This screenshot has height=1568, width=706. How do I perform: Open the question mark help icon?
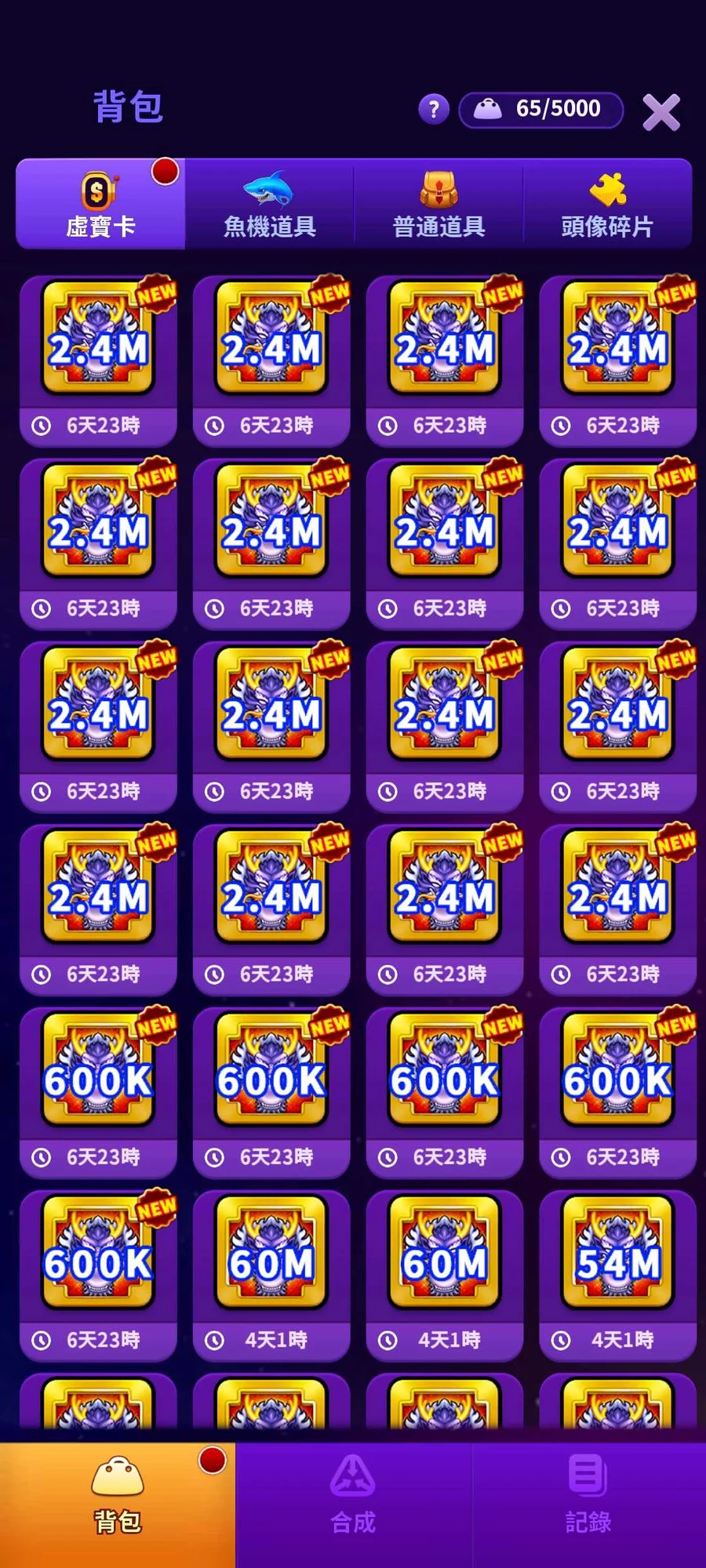434,110
